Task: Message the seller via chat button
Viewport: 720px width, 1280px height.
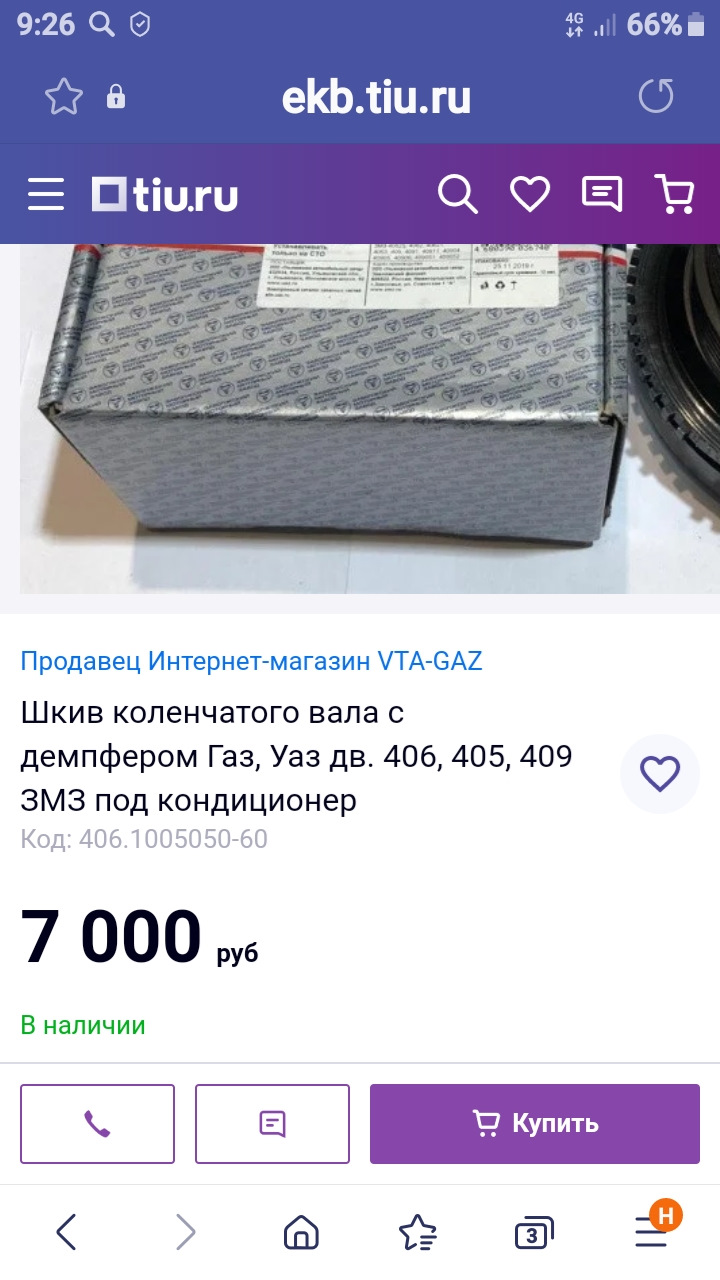Action: tap(272, 1124)
